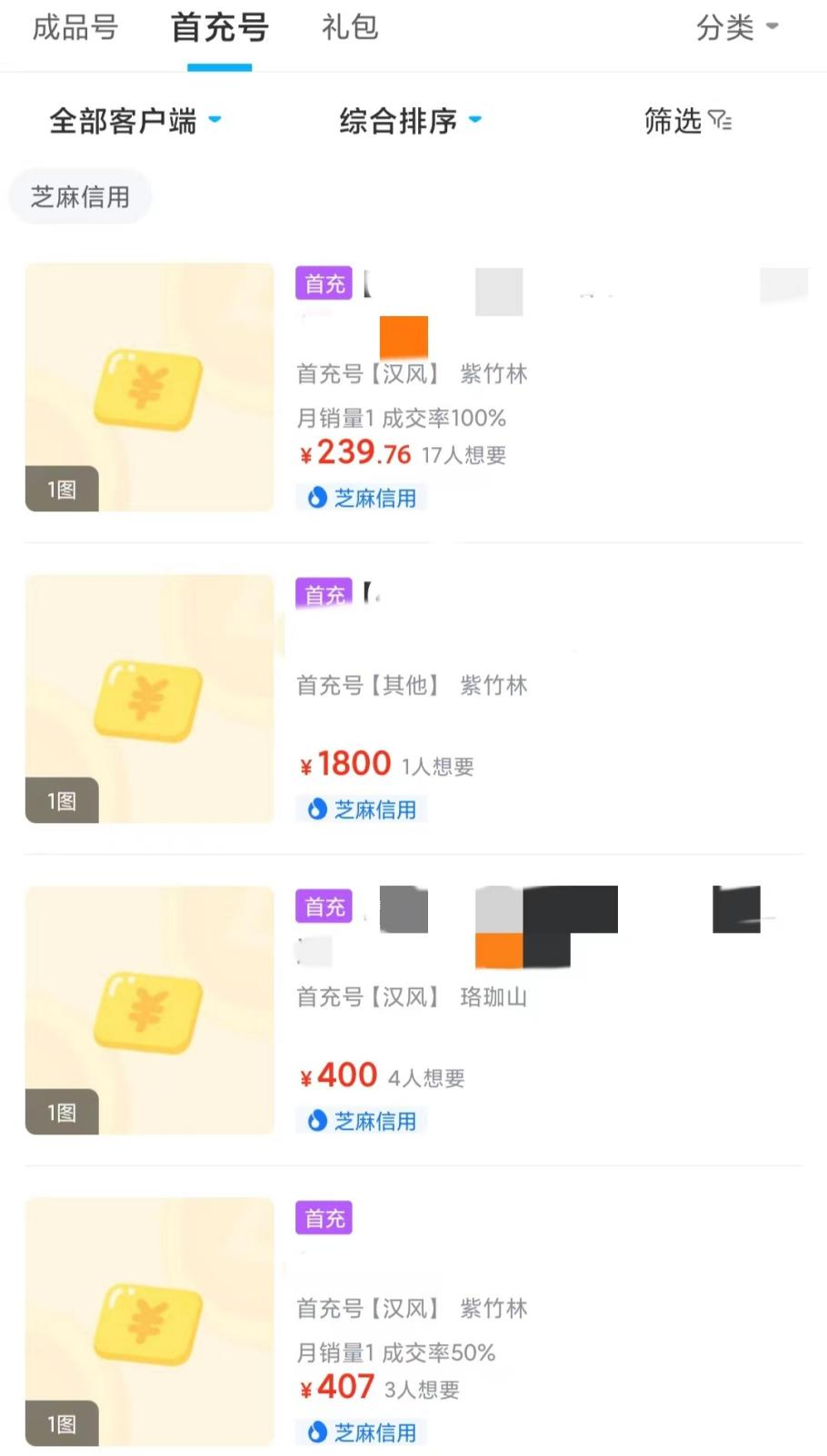Tap the 芝麻信用 filter chip
Image resolution: width=827 pixels, height=1456 pixels.
point(80,196)
